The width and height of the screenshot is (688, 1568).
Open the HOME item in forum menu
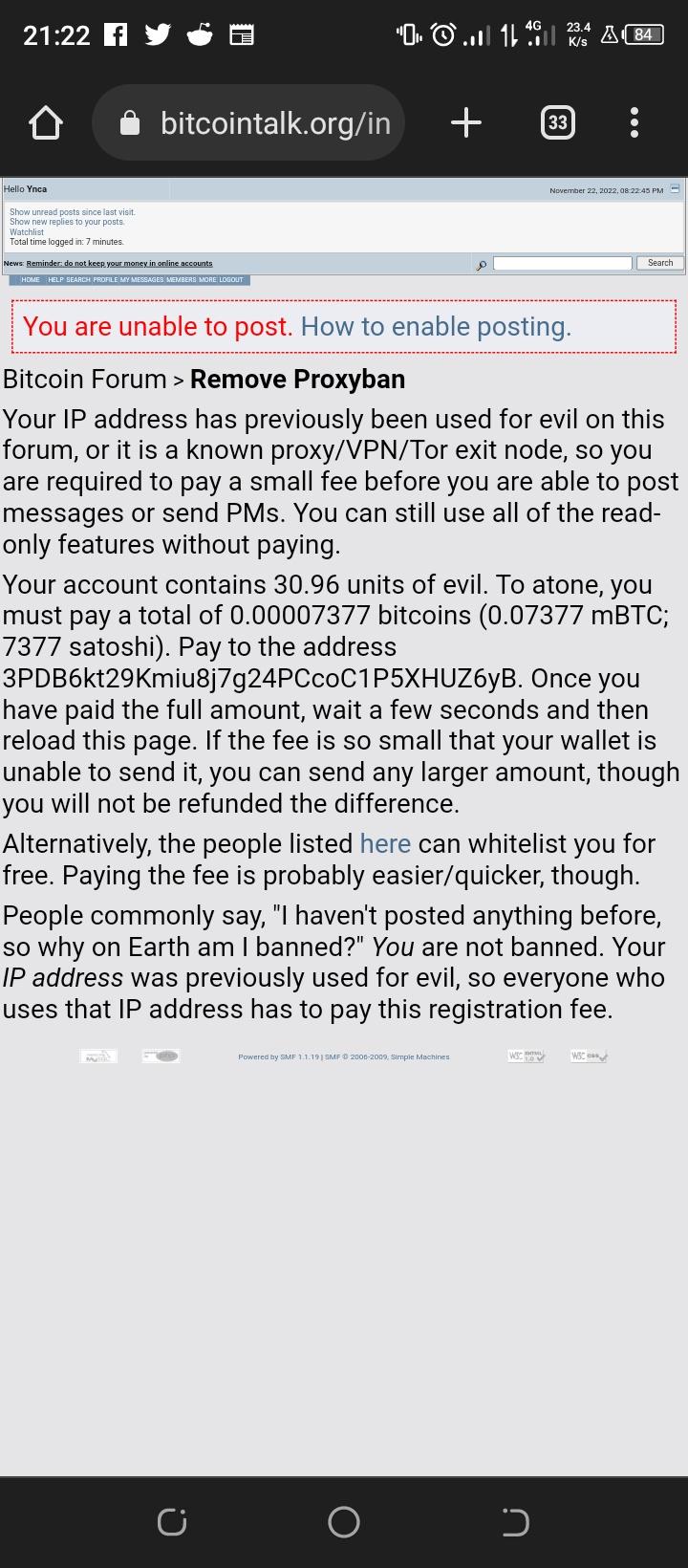coord(31,280)
